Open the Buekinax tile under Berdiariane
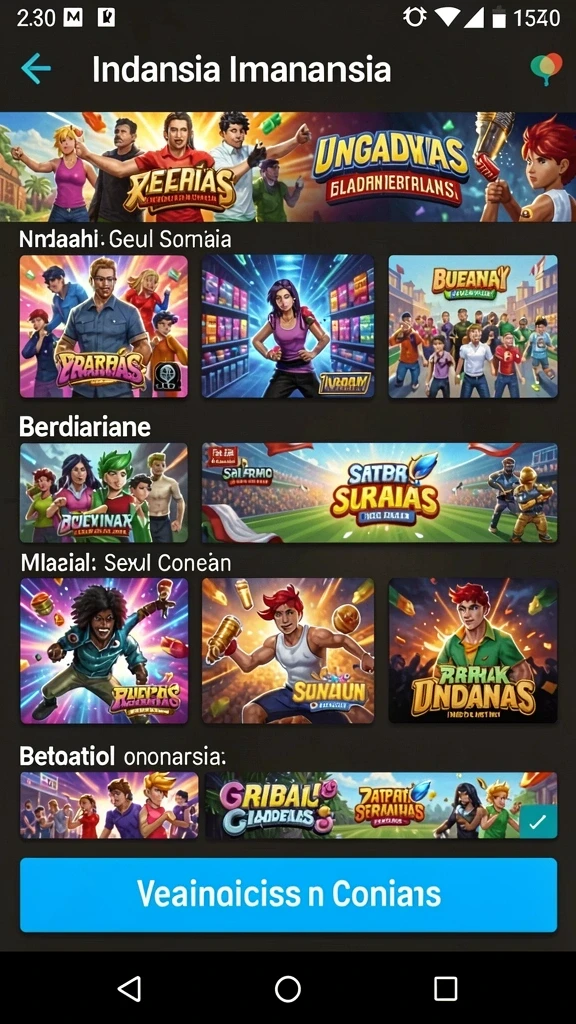The height and width of the screenshot is (1024, 576). (104, 493)
